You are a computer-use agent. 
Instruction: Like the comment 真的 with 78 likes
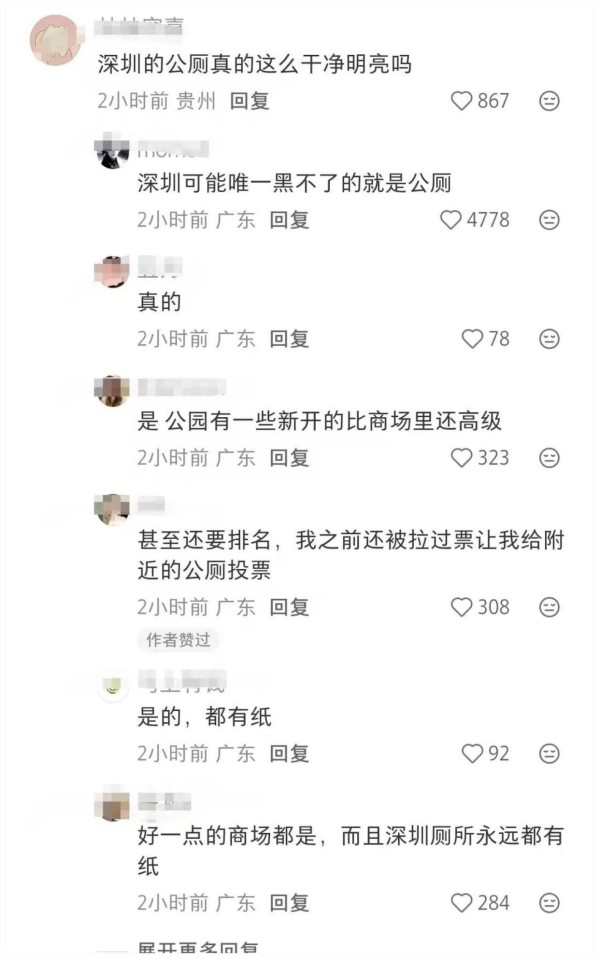472,339
